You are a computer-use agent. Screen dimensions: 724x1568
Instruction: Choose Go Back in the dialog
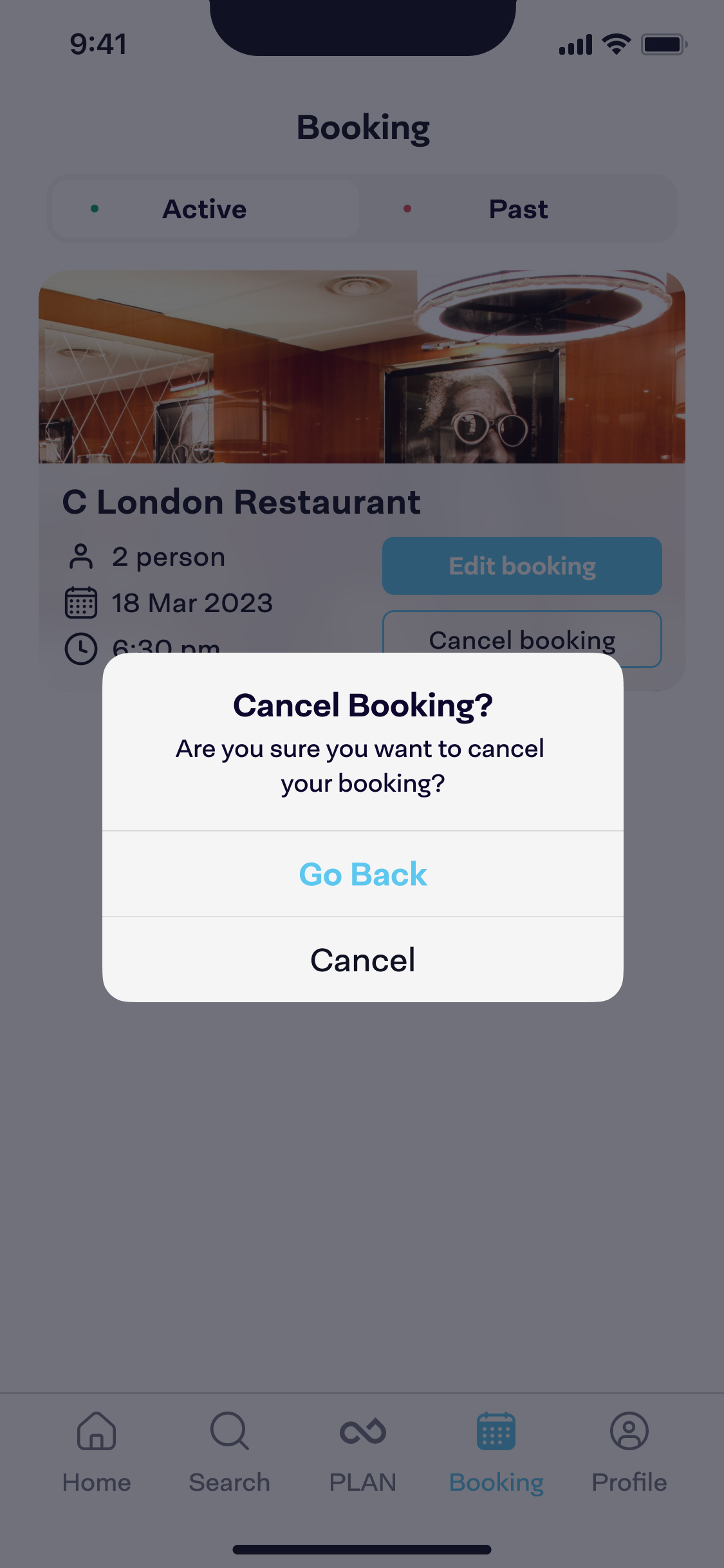[362, 874]
